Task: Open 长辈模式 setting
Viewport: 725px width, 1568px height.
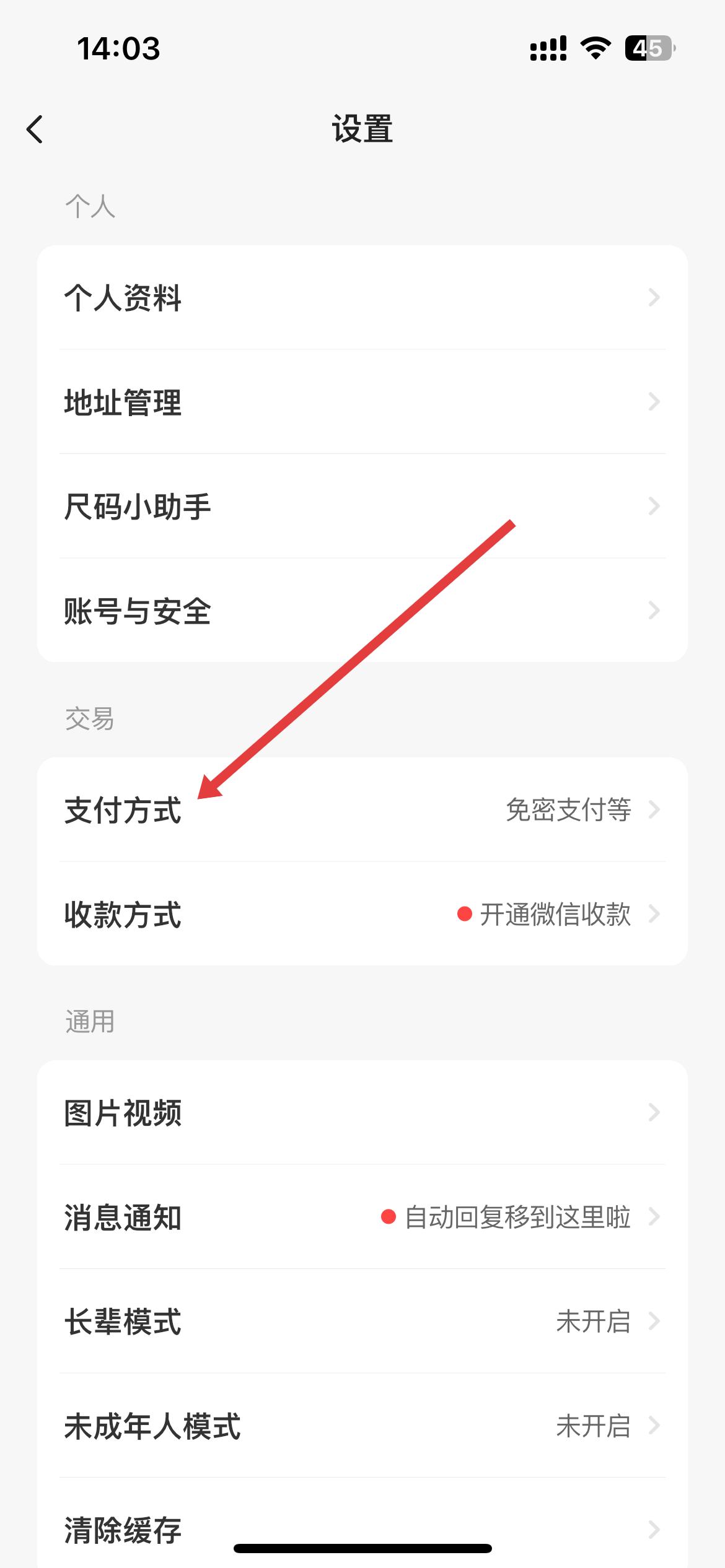Action: (x=362, y=1322)
